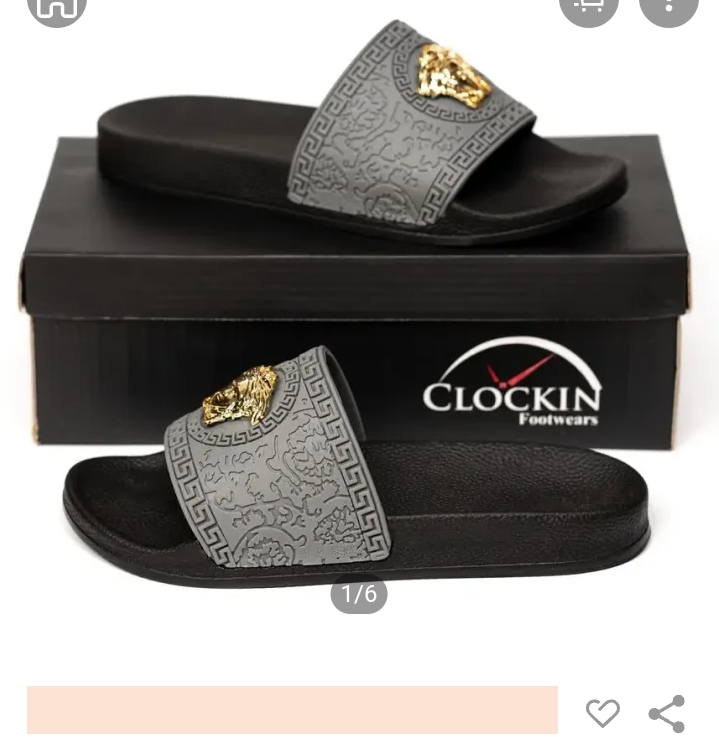The image size is (719, 737).
Task: Go to the home icon
Action: click(x=56, y=7)
